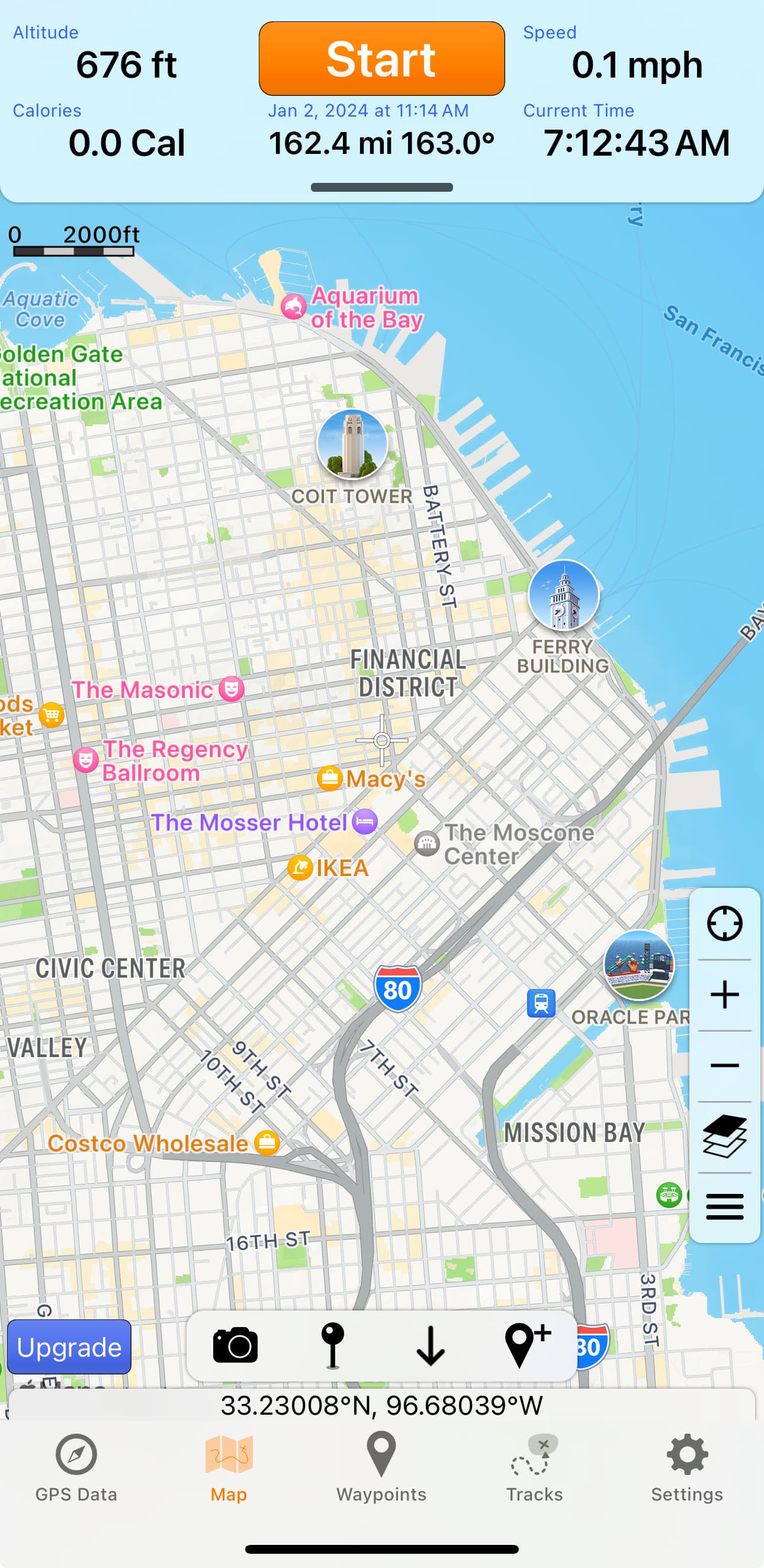764x1568 pixels.
Task: Tap the down arrow toolbar icon
Action: [430, 1345]
